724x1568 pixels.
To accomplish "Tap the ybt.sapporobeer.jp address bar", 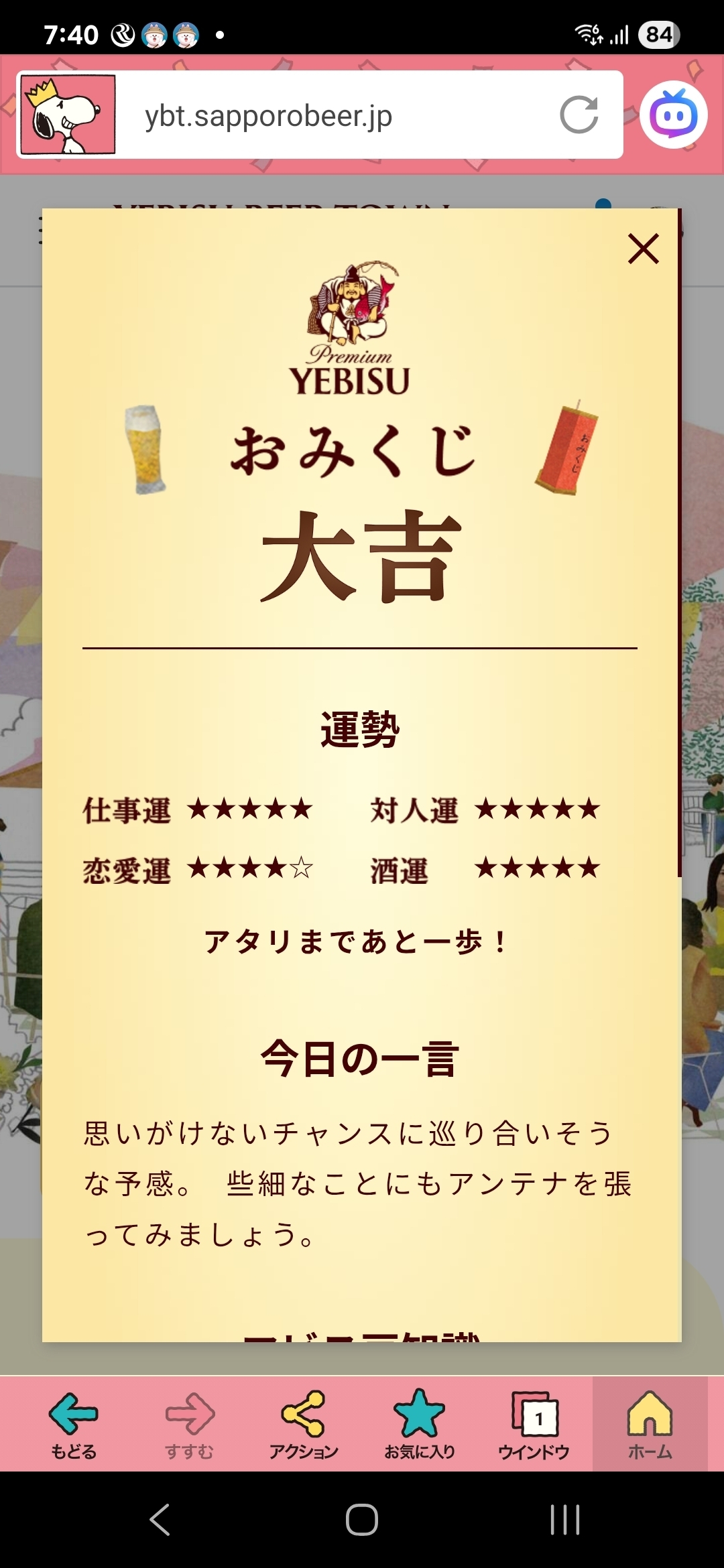I will coord(335,116).
